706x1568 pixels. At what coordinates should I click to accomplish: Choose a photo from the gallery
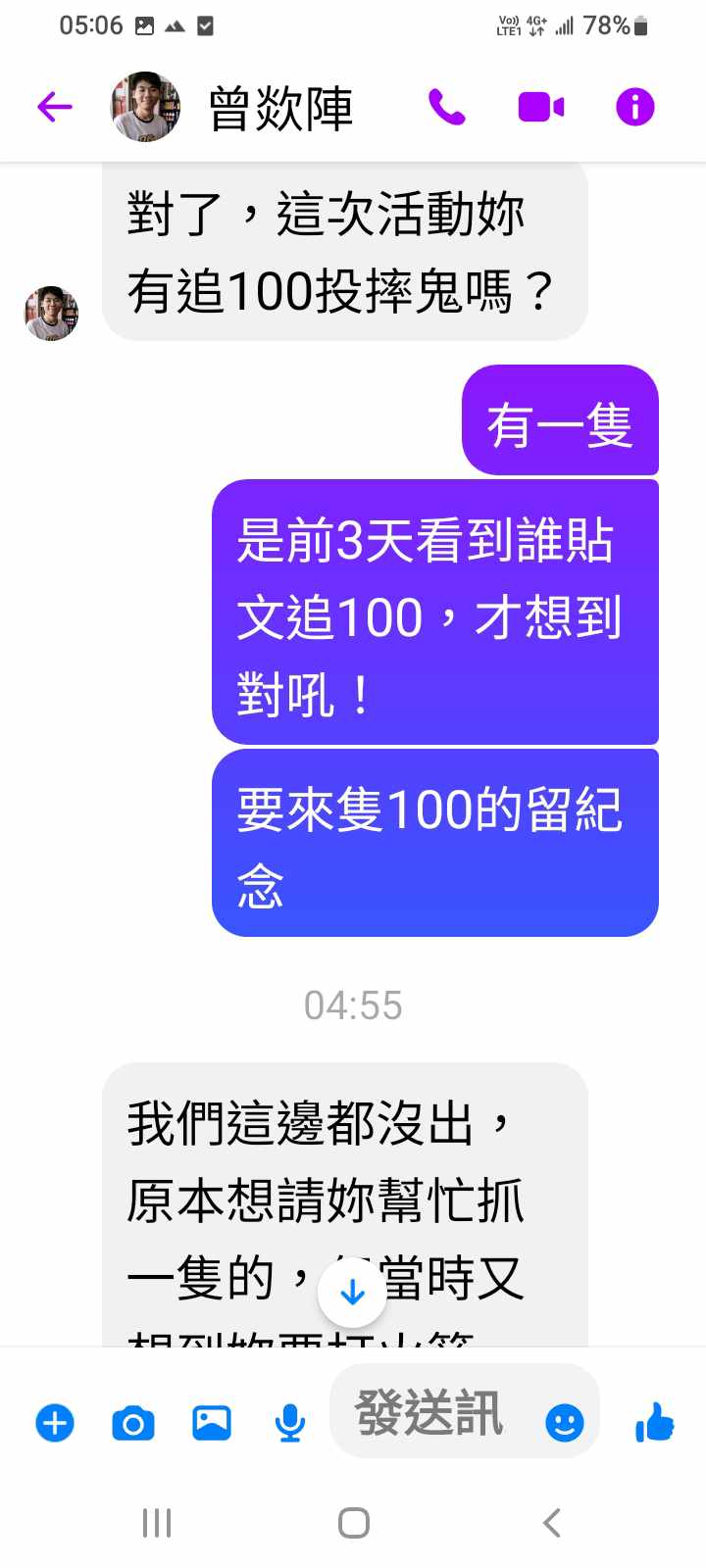coord(212,1422)
